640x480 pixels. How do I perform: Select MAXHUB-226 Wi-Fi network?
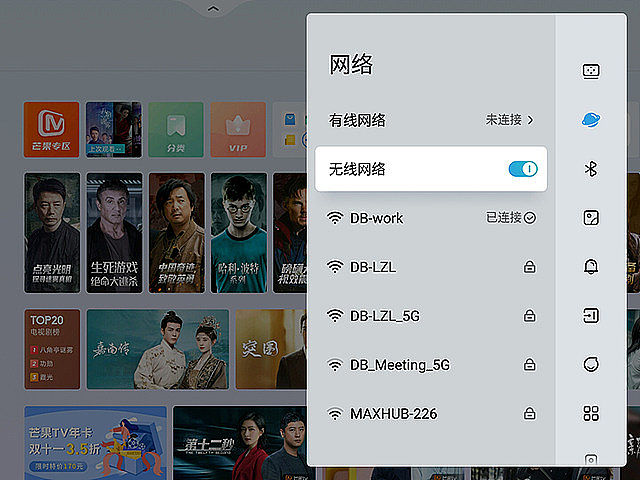coord(431,413)
